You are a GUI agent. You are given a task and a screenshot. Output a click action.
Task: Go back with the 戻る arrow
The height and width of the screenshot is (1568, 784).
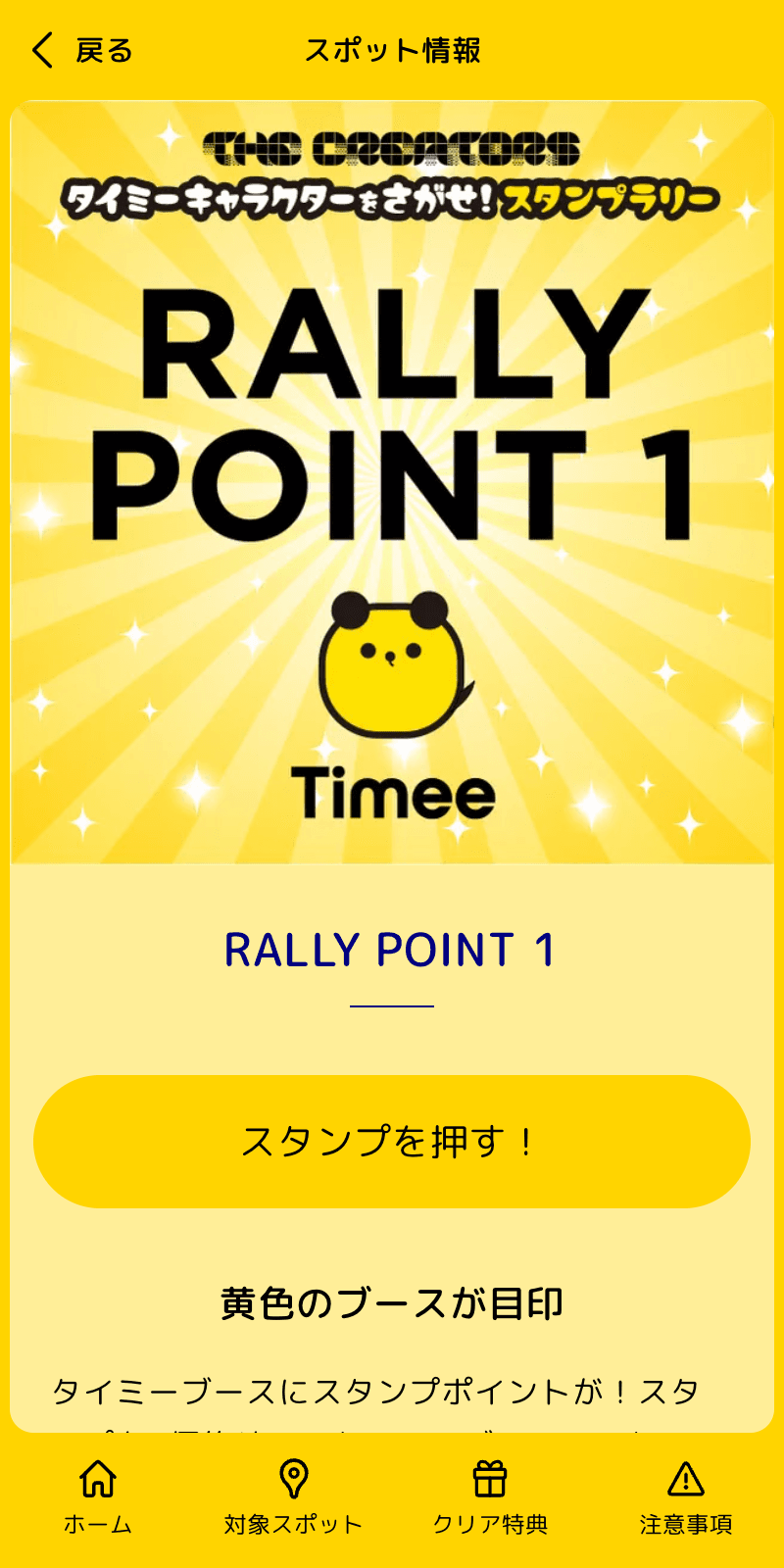click(x=80, y=50)
